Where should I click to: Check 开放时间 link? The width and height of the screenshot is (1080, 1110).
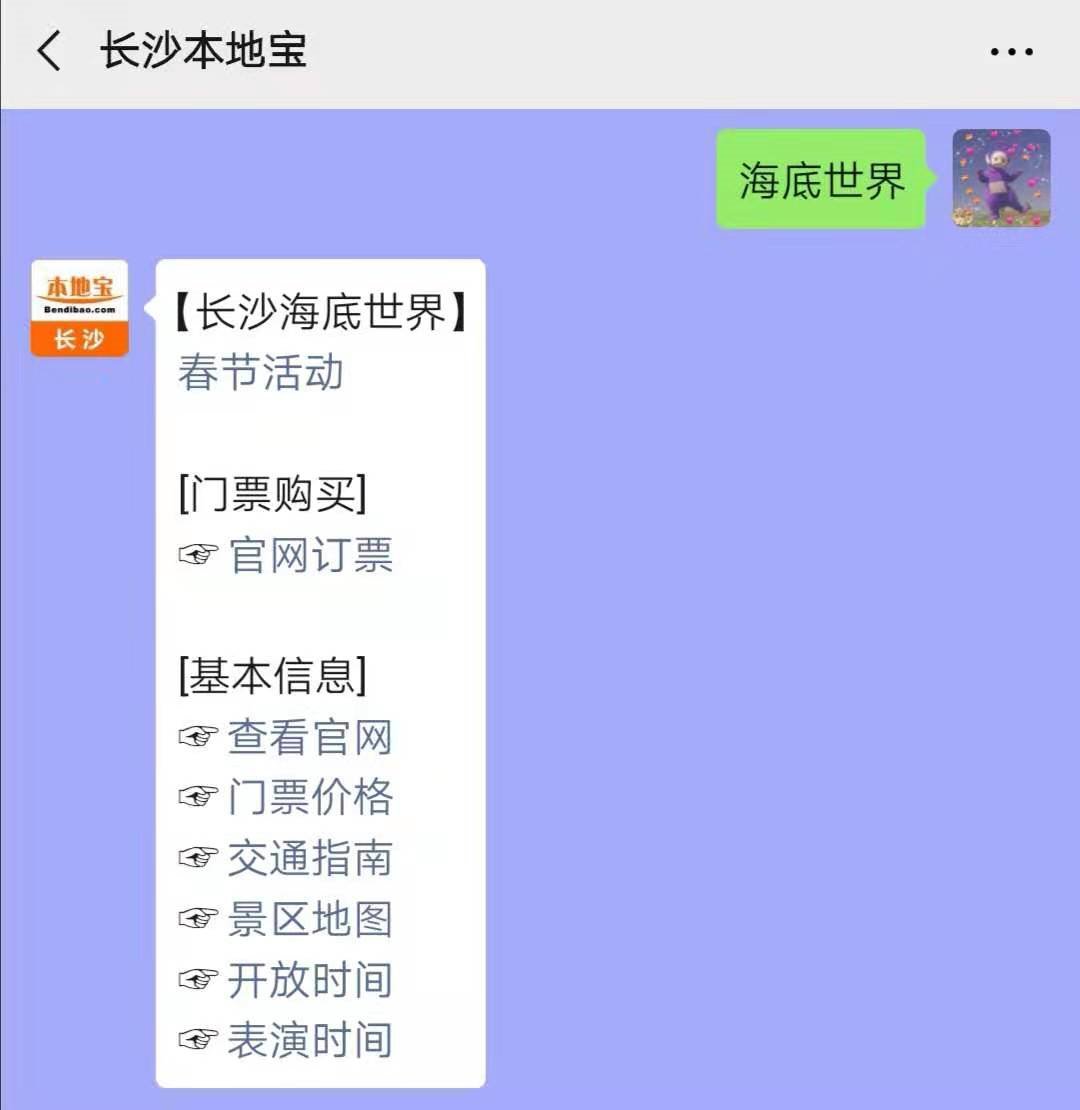click(309, 980)
